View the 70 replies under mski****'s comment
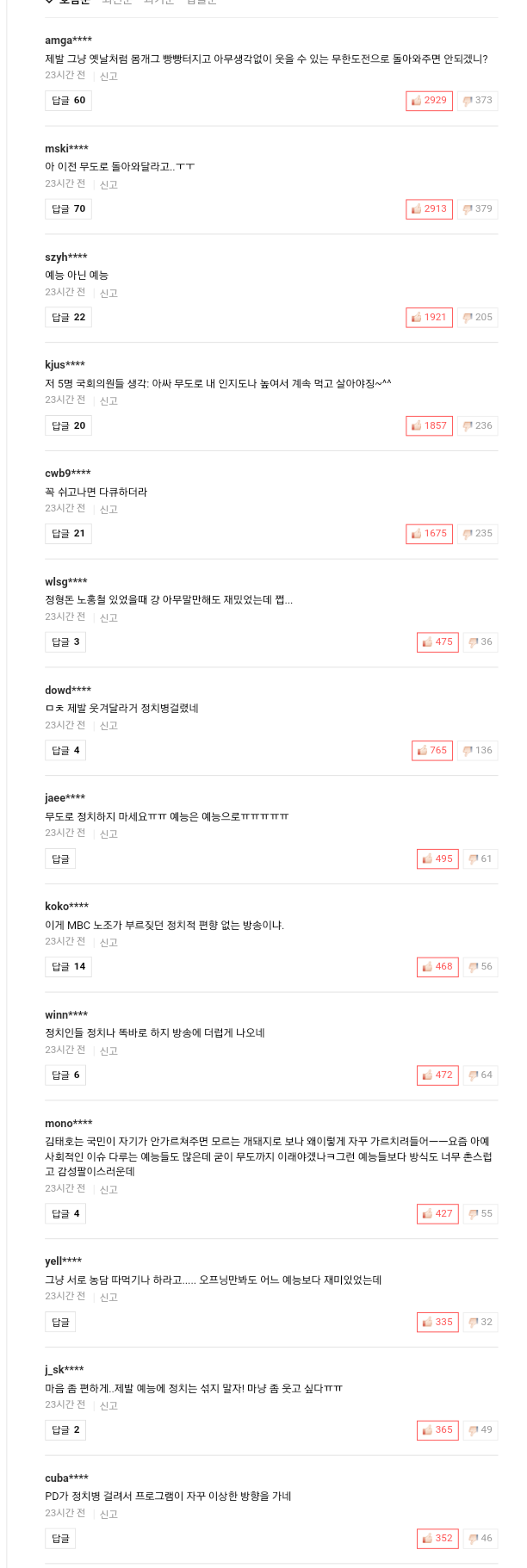This screenshot has width=527, height=1568. click(68, 209)
